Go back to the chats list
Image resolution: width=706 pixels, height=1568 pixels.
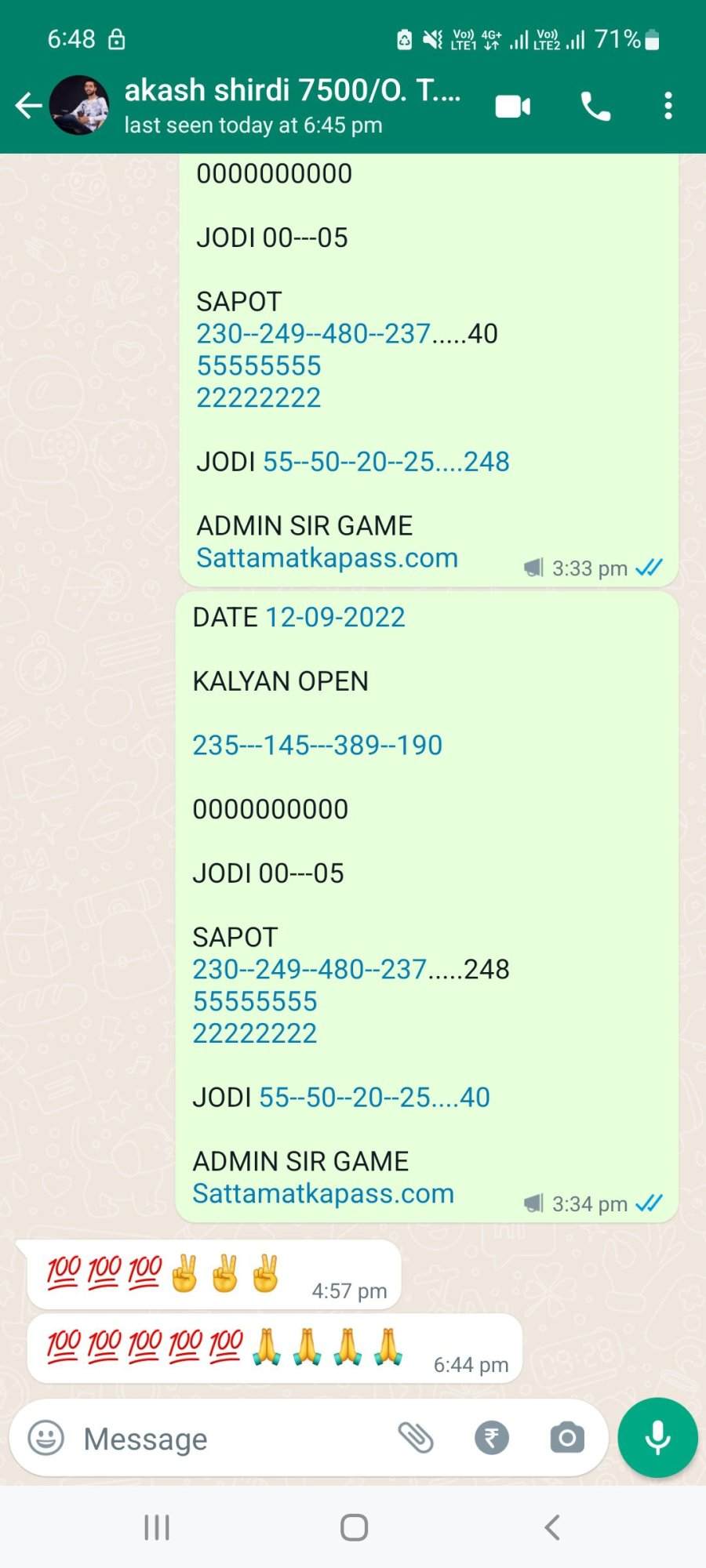tap(28, 105)
